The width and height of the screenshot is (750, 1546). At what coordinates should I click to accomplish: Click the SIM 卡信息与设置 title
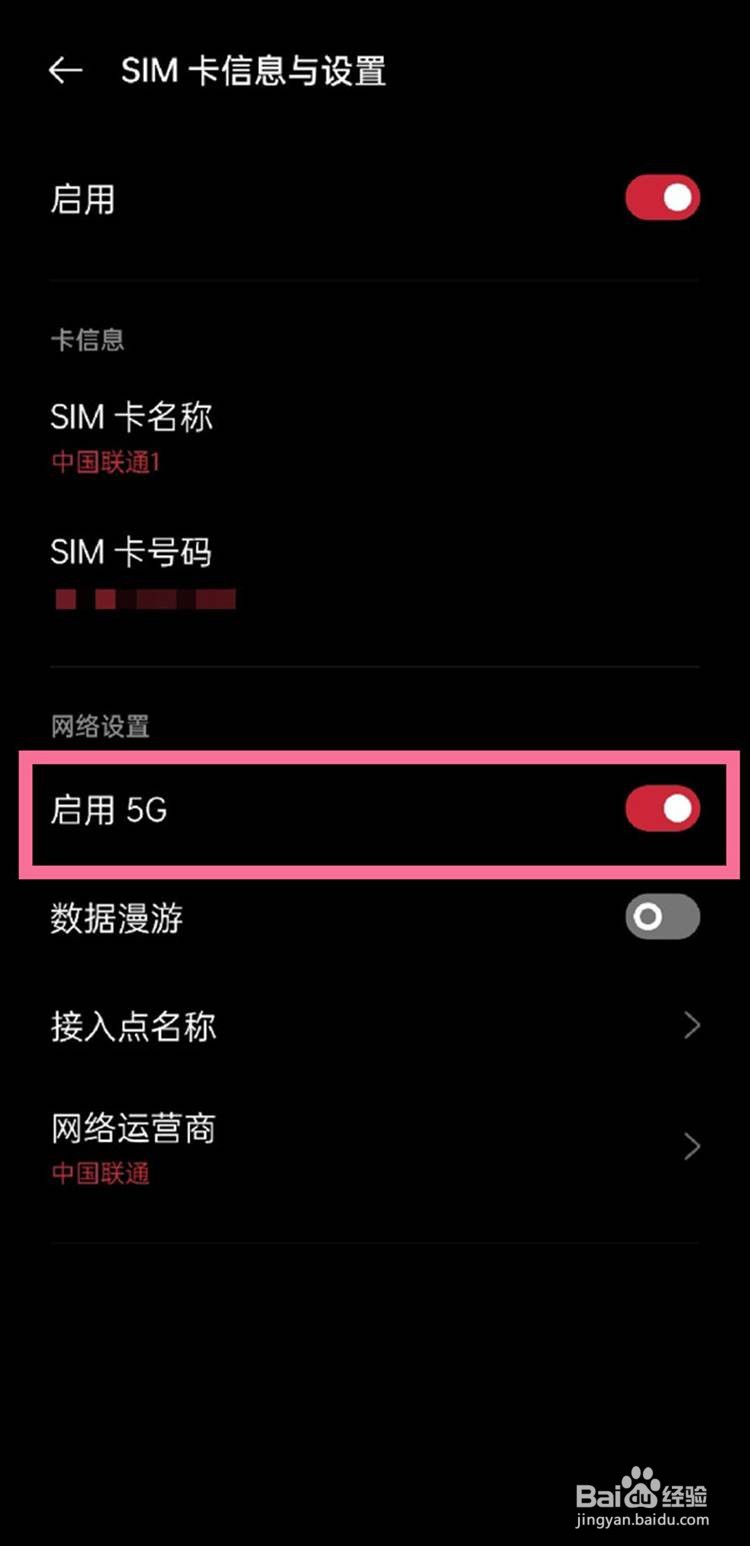[x=255, y=70]
